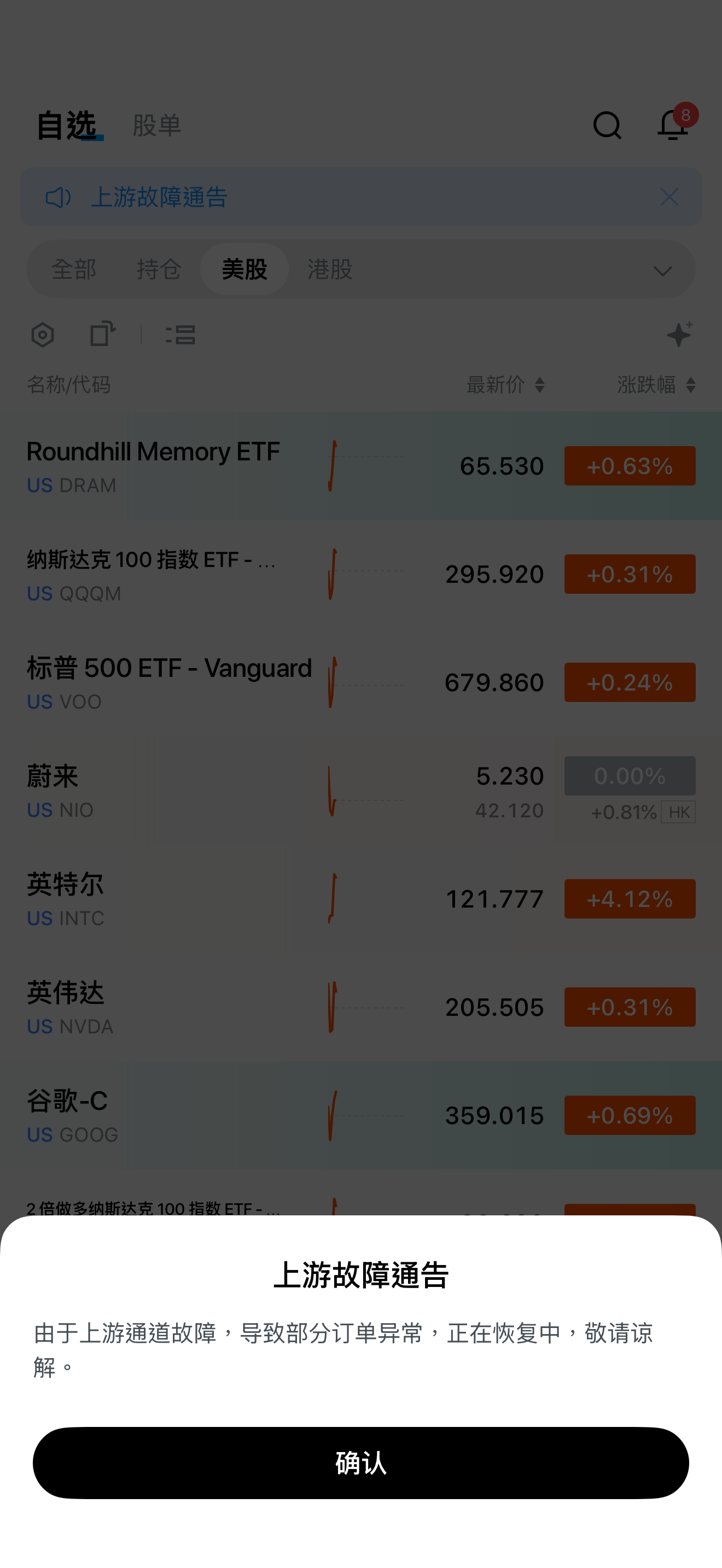
Task: Confirm the 上游故障通告 notice with 确认
Action: 361,1462
